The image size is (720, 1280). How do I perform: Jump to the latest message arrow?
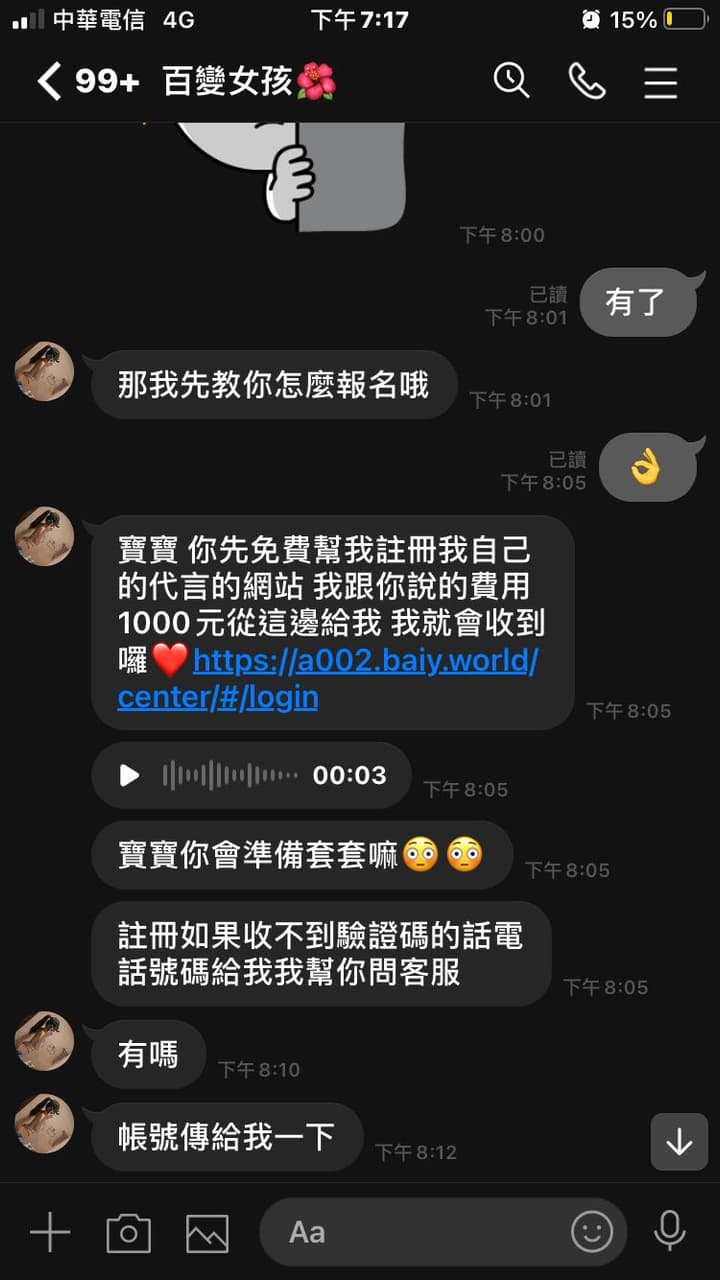(x=679, y=1141)
